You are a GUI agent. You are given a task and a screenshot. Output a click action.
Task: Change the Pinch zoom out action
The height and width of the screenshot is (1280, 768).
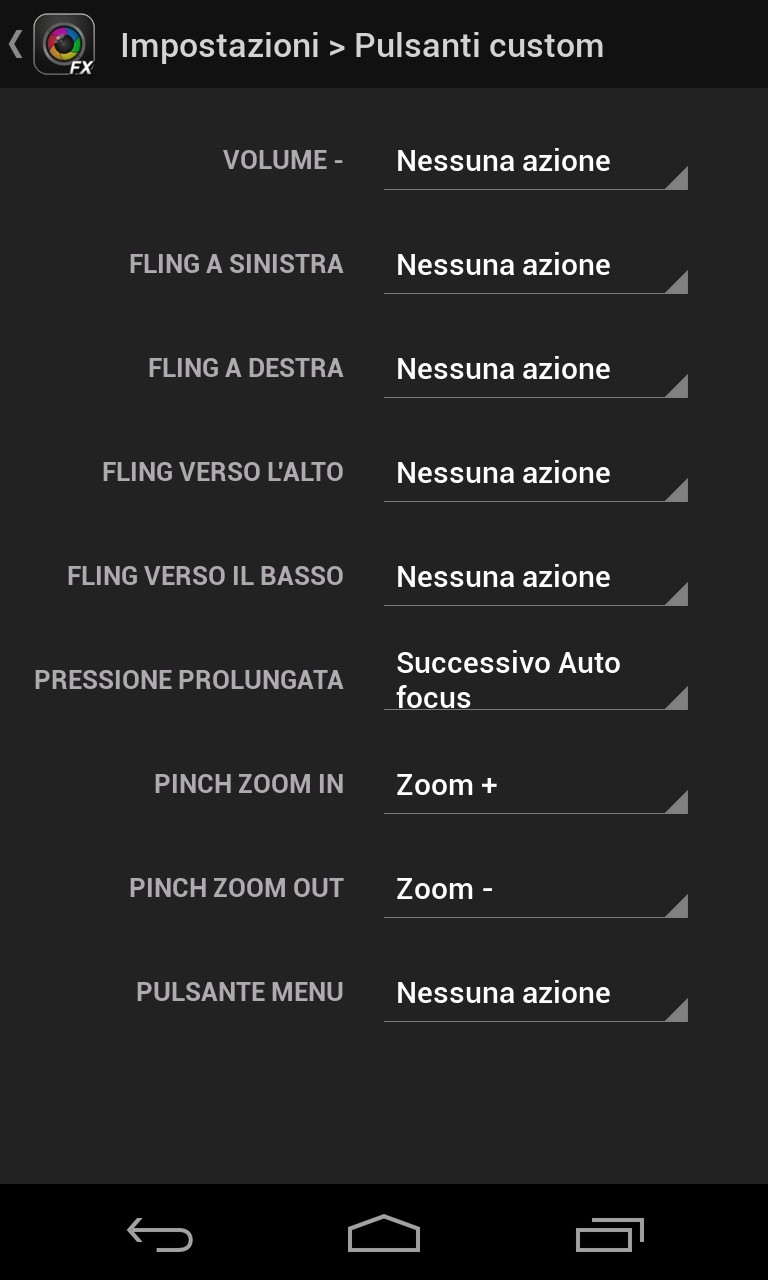coord(535,890)
